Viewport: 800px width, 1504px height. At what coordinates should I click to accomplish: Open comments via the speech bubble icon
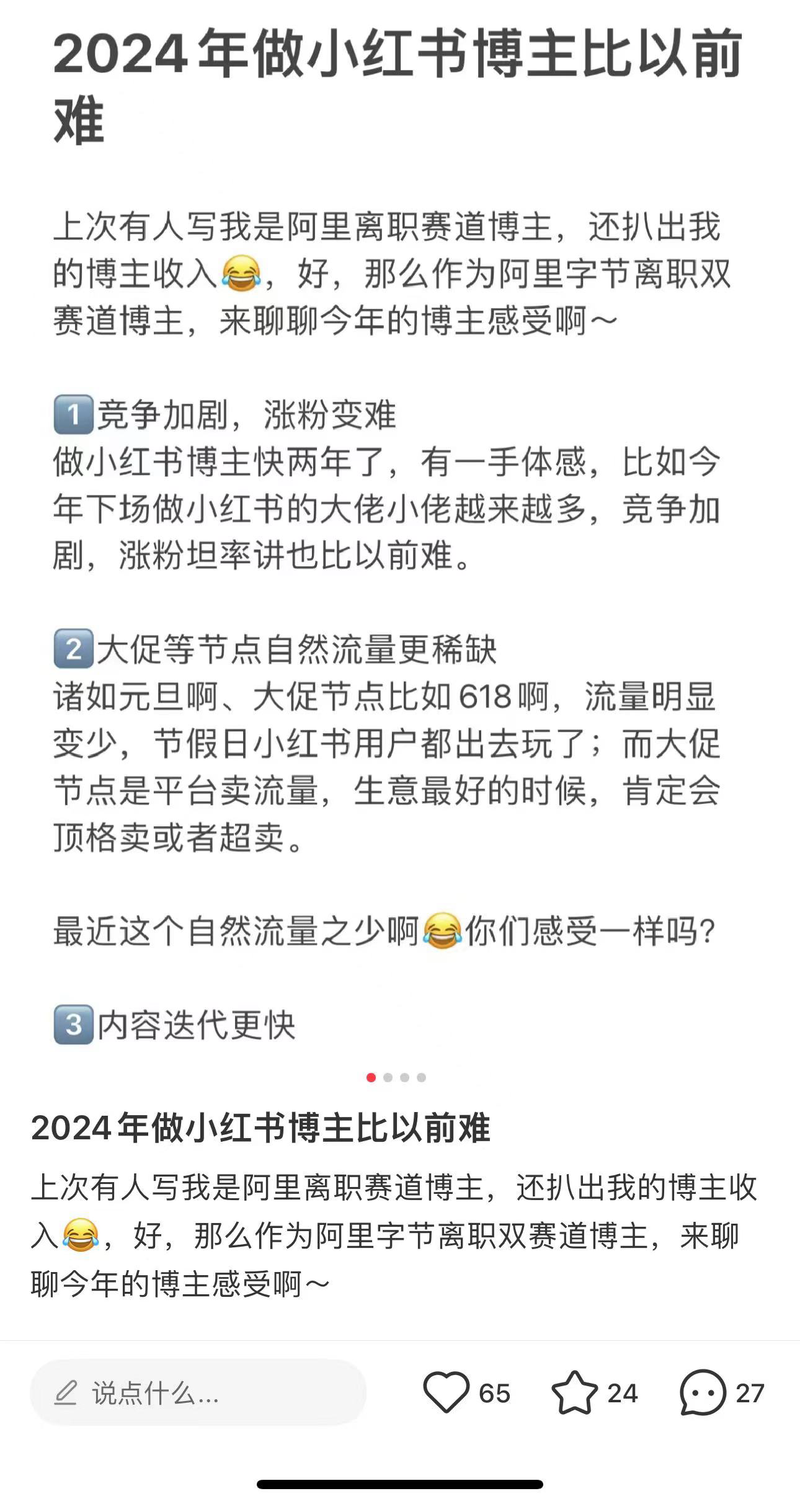[x=703, y=1392]
